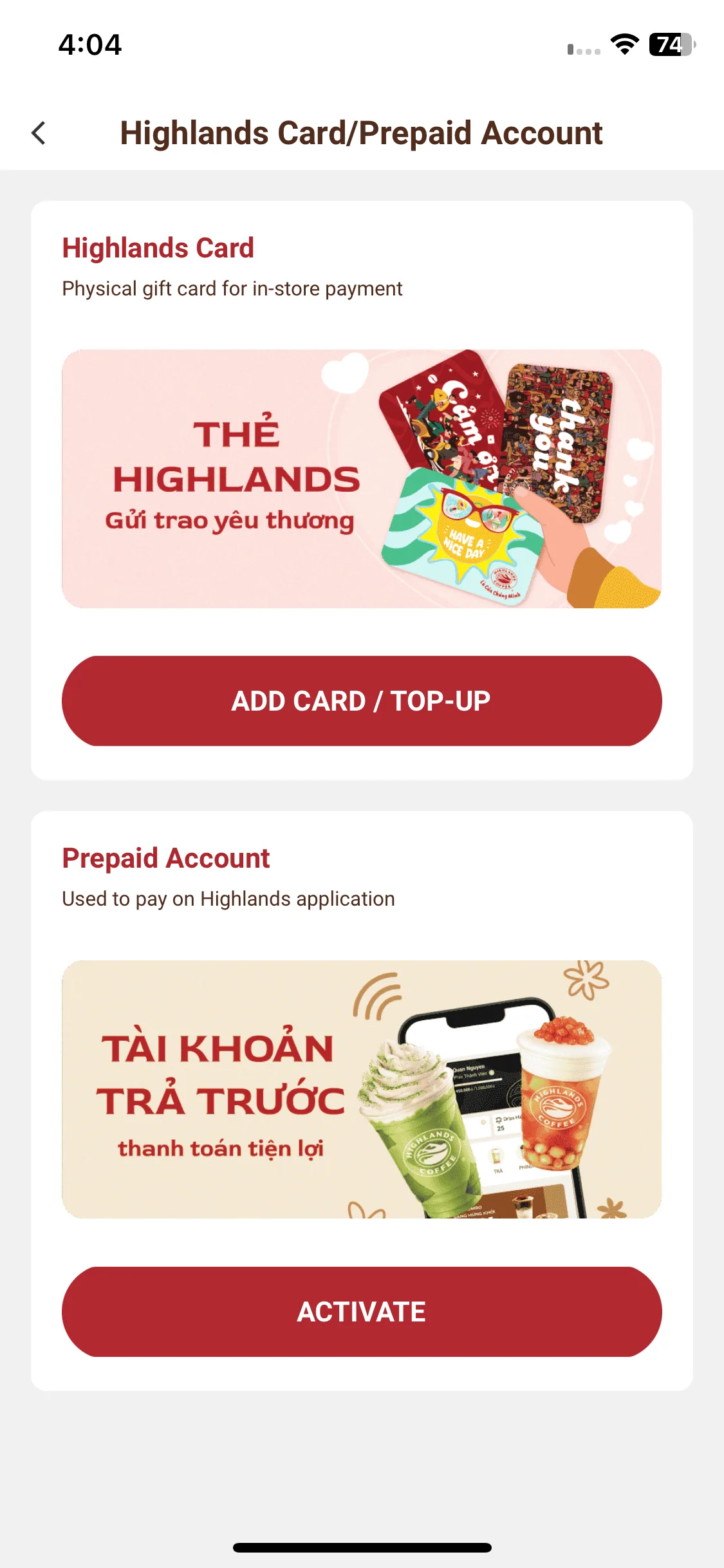The height and width of the screenshot is (1568, 724).
Task: Activate the Prepaid Account
Action: coord(362,1312)
